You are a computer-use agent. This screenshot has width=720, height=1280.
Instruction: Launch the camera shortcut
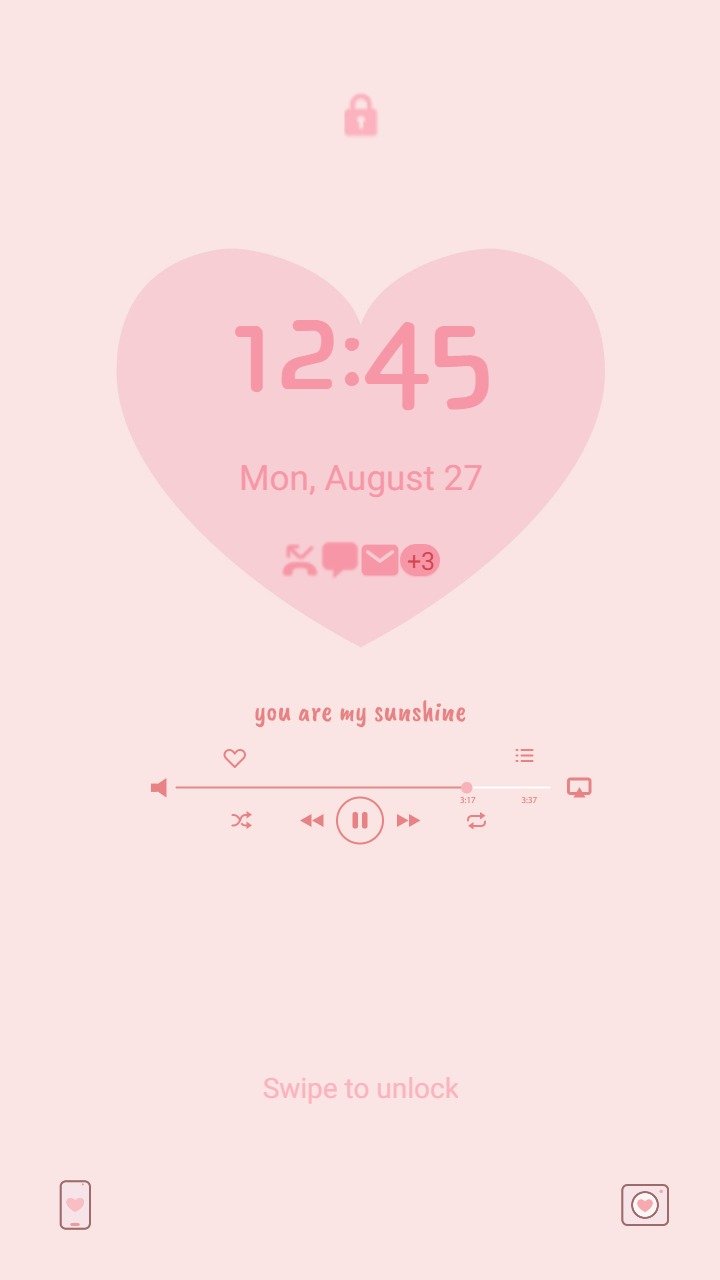point(645,1205)
